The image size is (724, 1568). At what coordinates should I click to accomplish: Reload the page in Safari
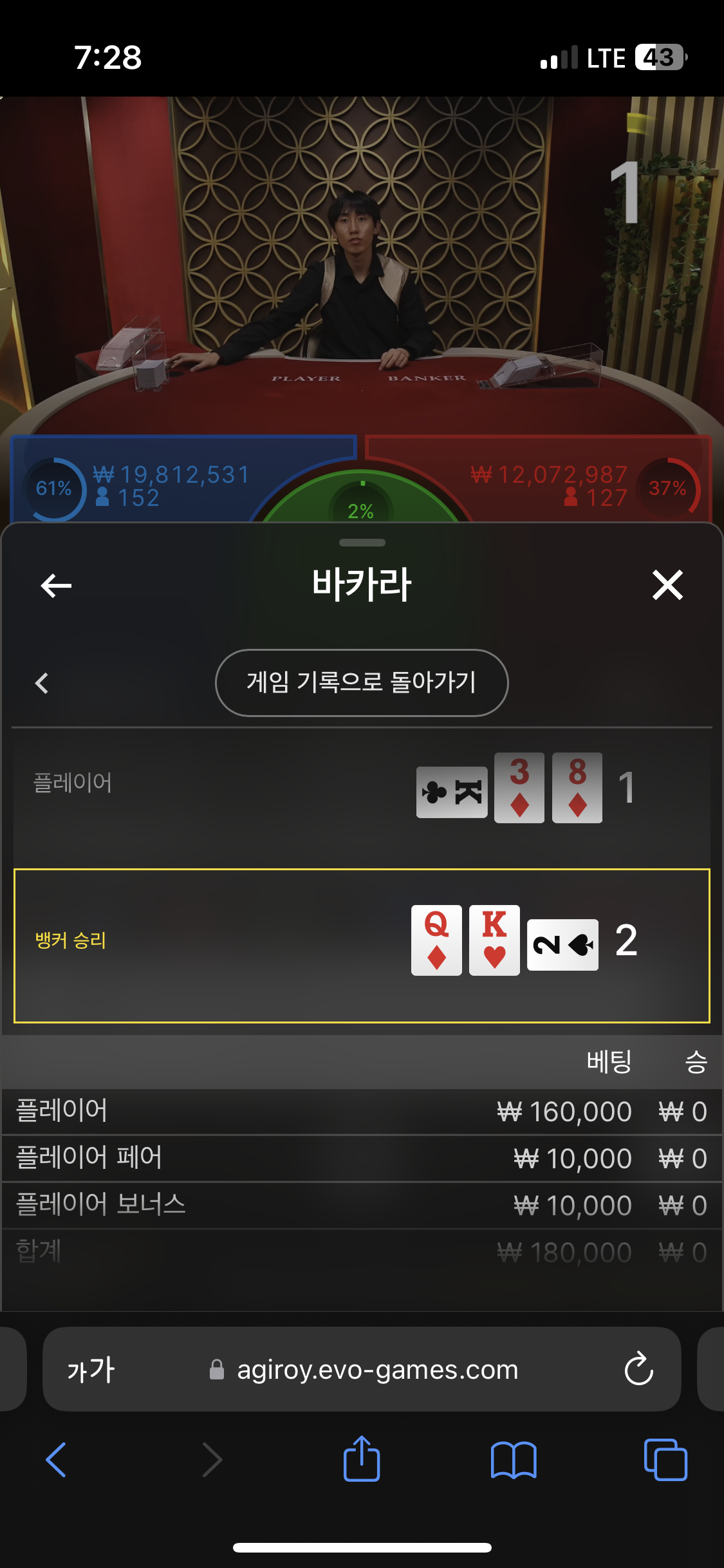coord(638,1368)
